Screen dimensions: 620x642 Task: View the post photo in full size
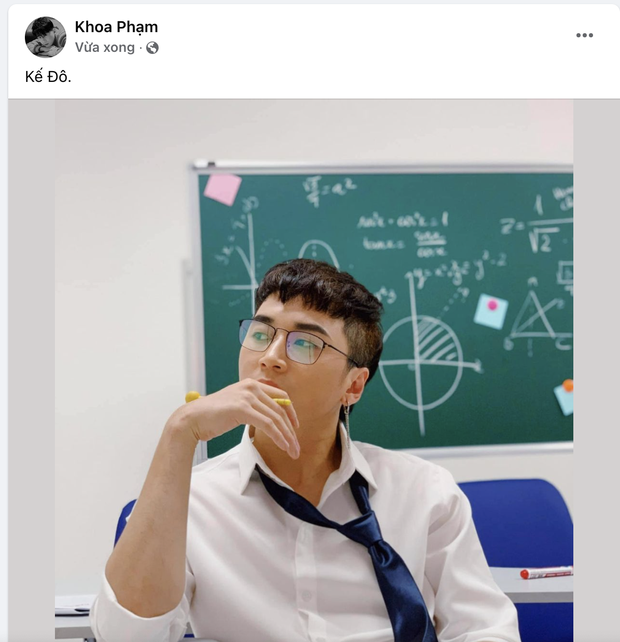click(313, 370)
